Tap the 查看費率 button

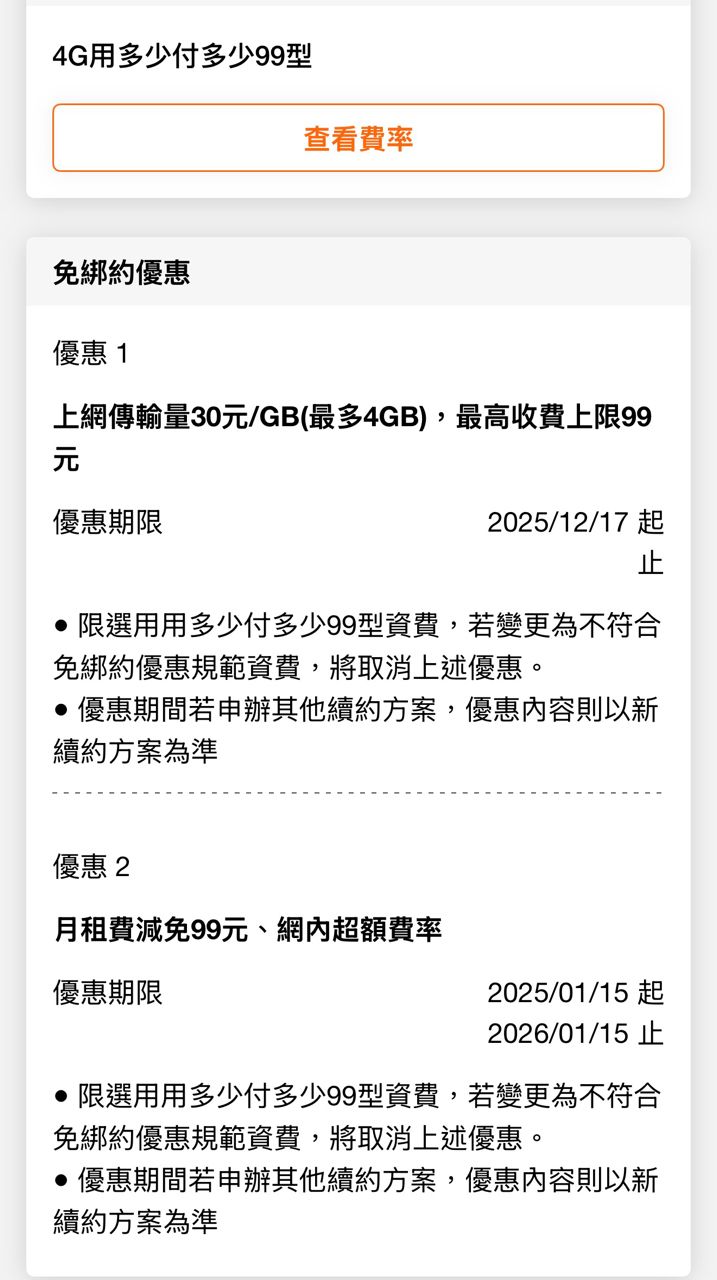(x=358, y=138)
